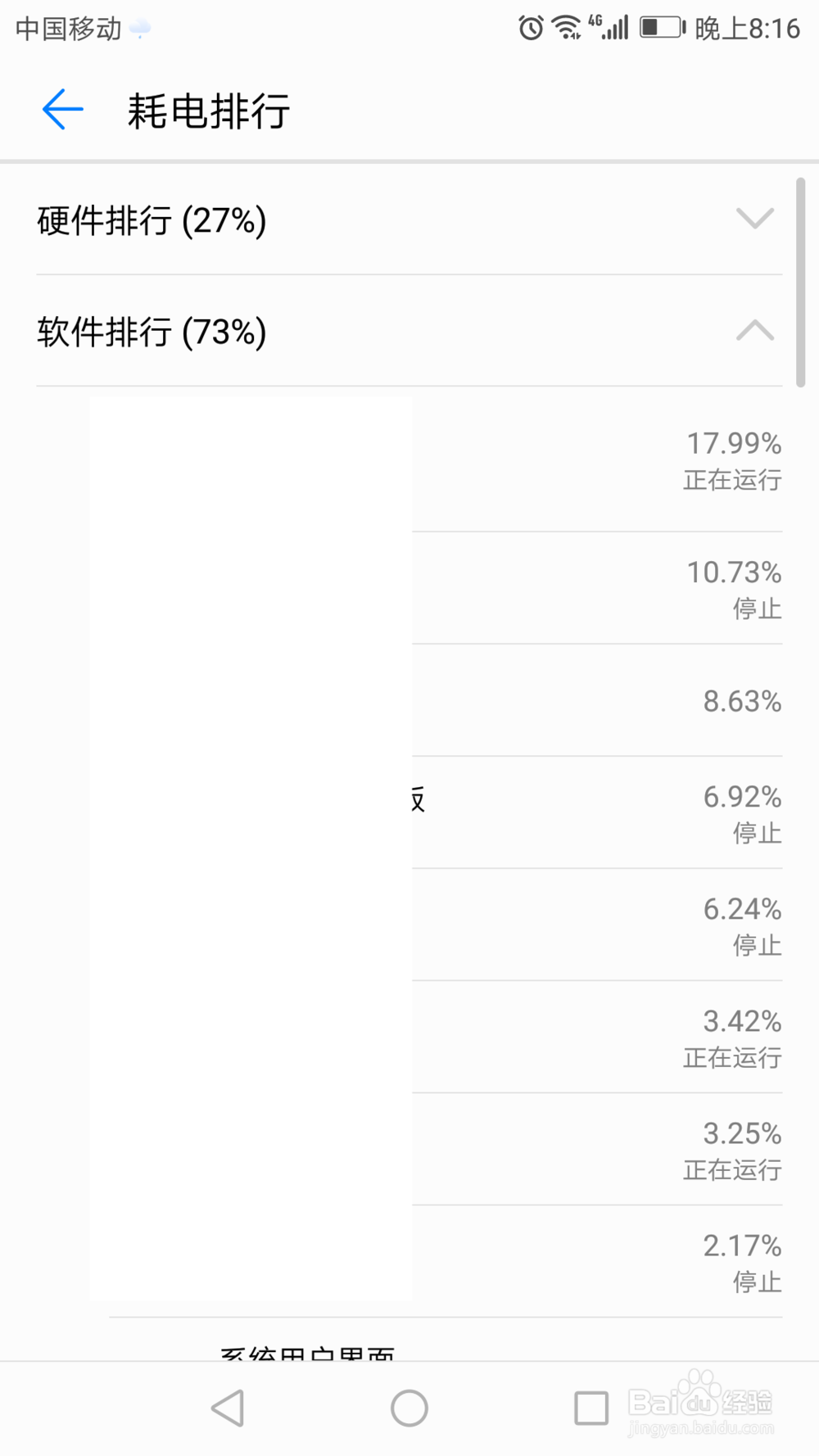Tap the Wi-Fi icon in the status bar
Screen dimensions: 819x1456
568,27
